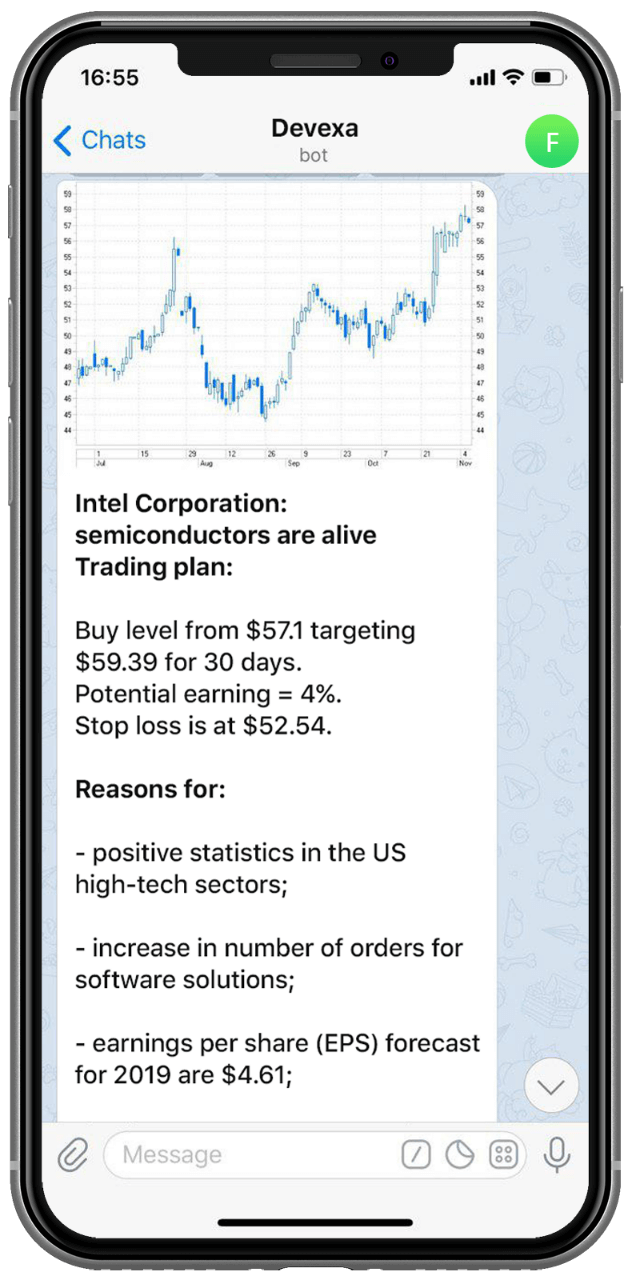Attach a file with the paperclip icon

tap(72, 1156)
